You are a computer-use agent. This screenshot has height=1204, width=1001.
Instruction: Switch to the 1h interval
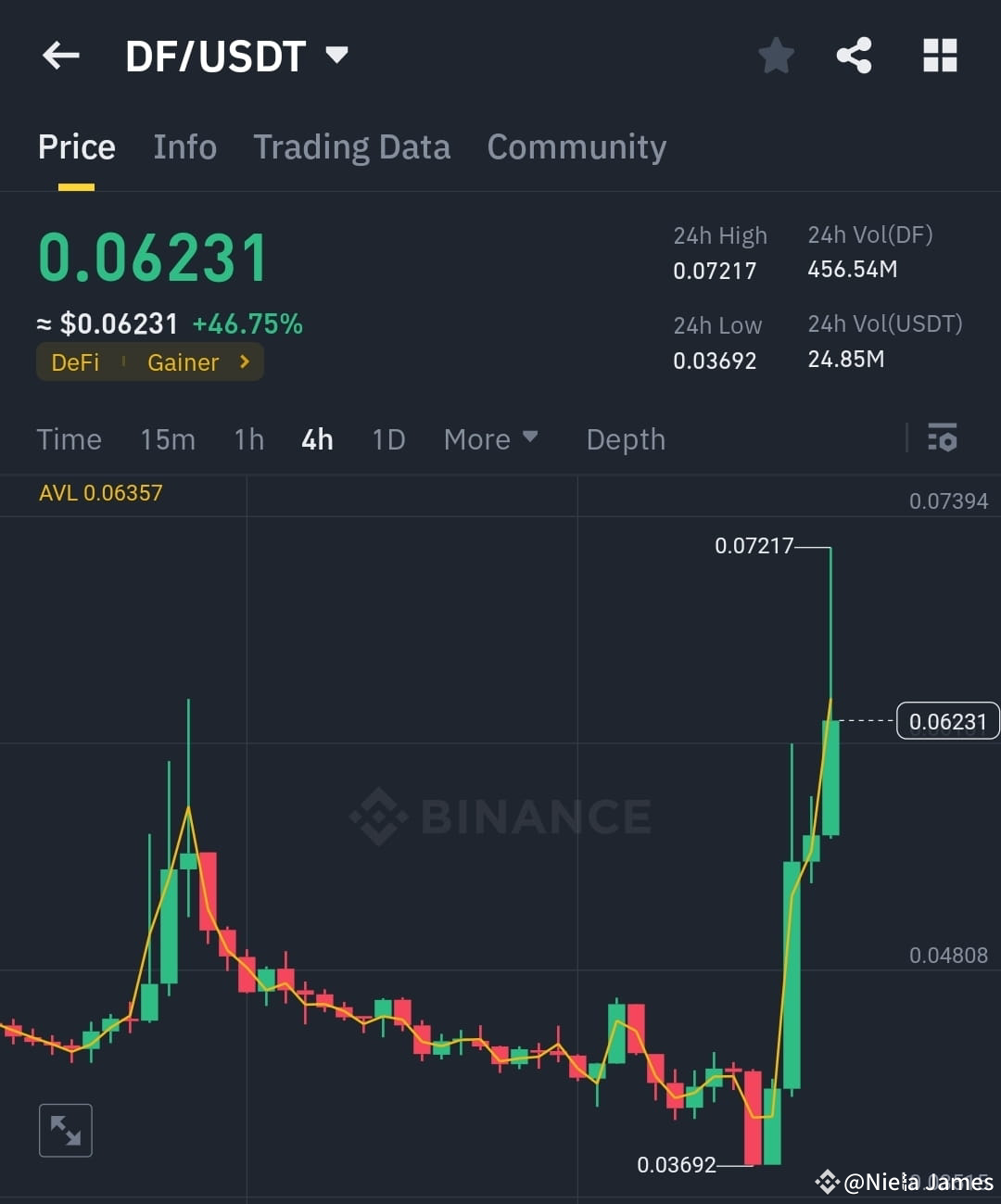point(248,439)
